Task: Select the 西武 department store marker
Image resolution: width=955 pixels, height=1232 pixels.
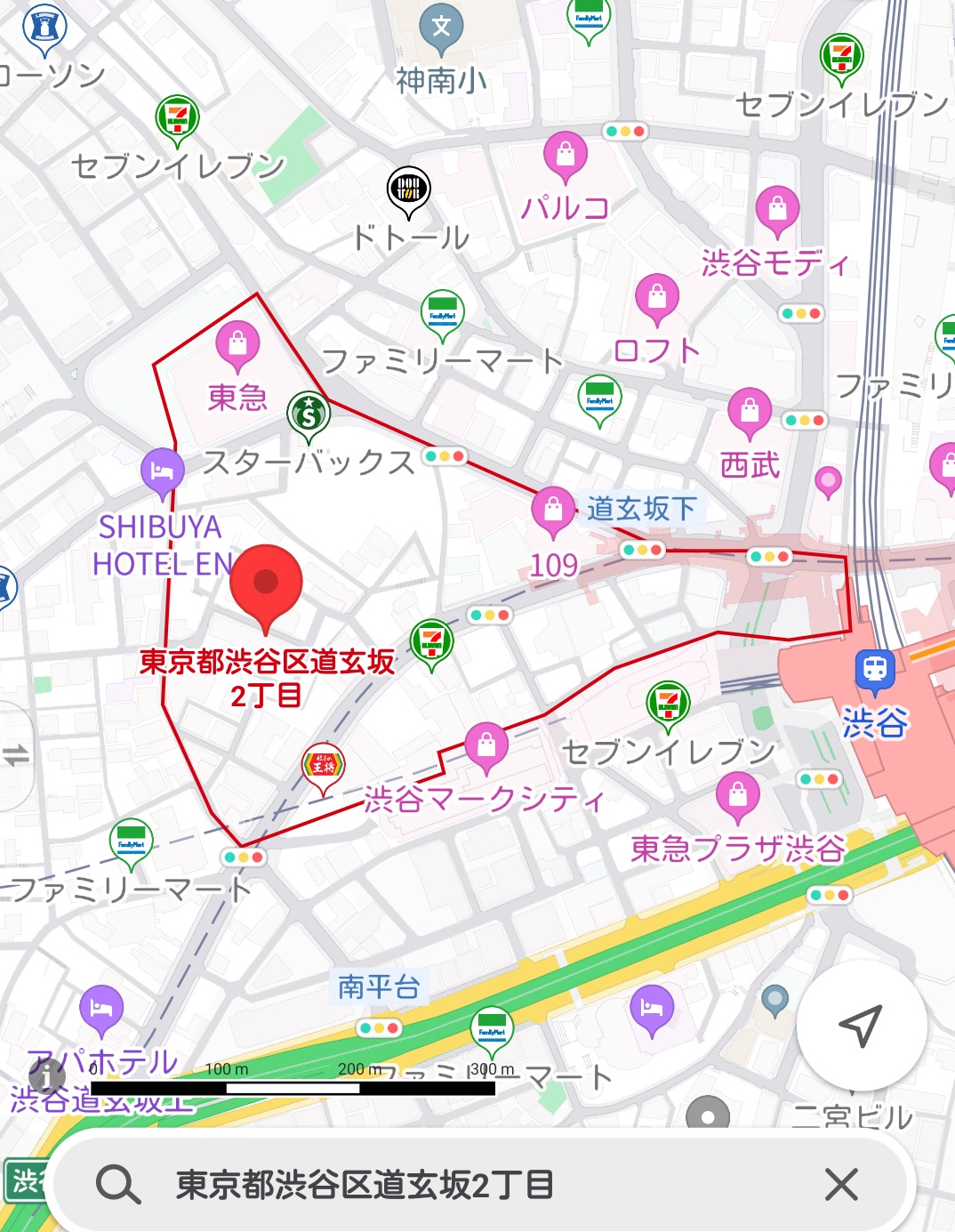Action: [750, 410]
